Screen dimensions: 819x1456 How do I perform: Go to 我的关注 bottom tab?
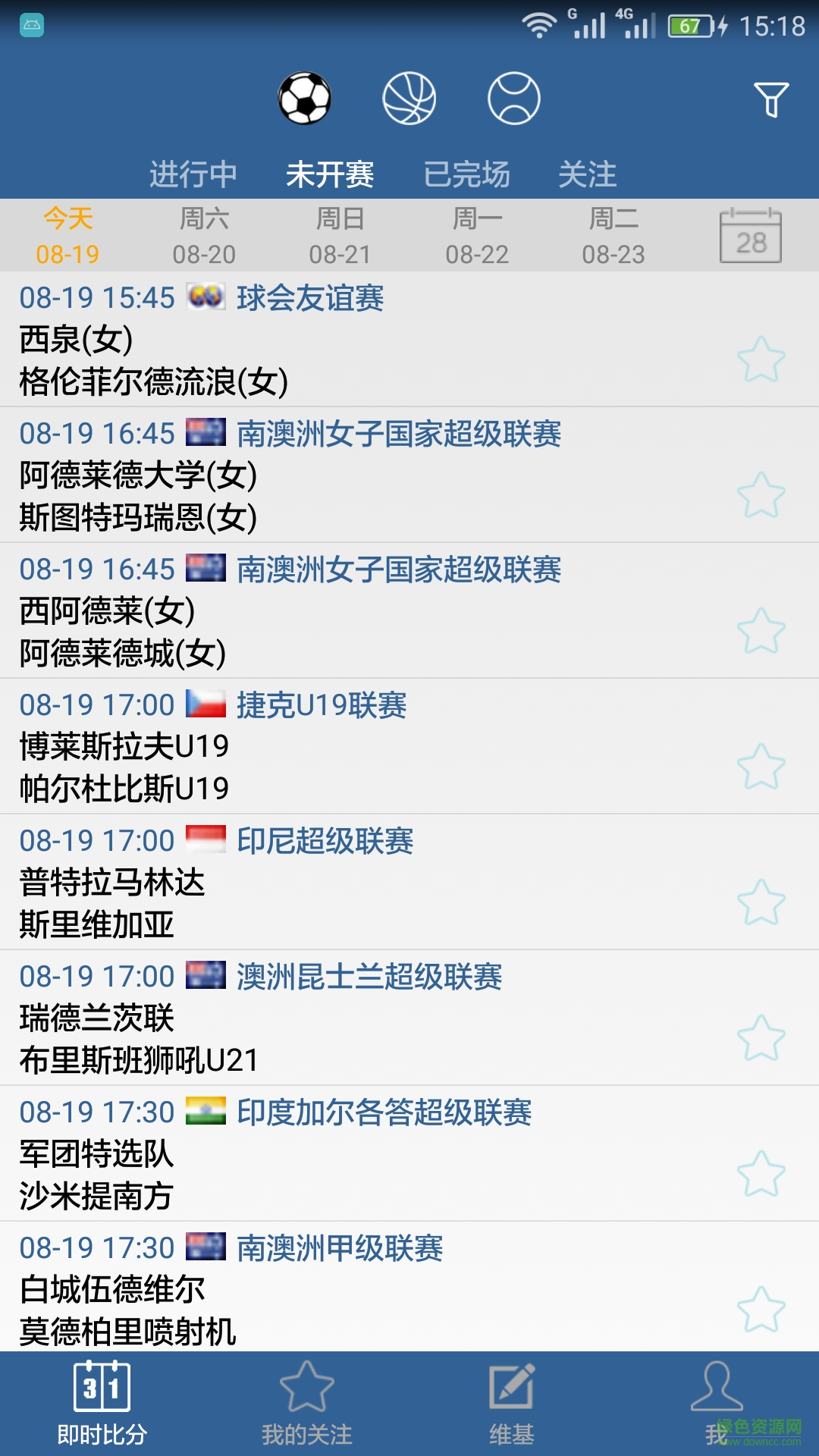(x=307, y=1403)
